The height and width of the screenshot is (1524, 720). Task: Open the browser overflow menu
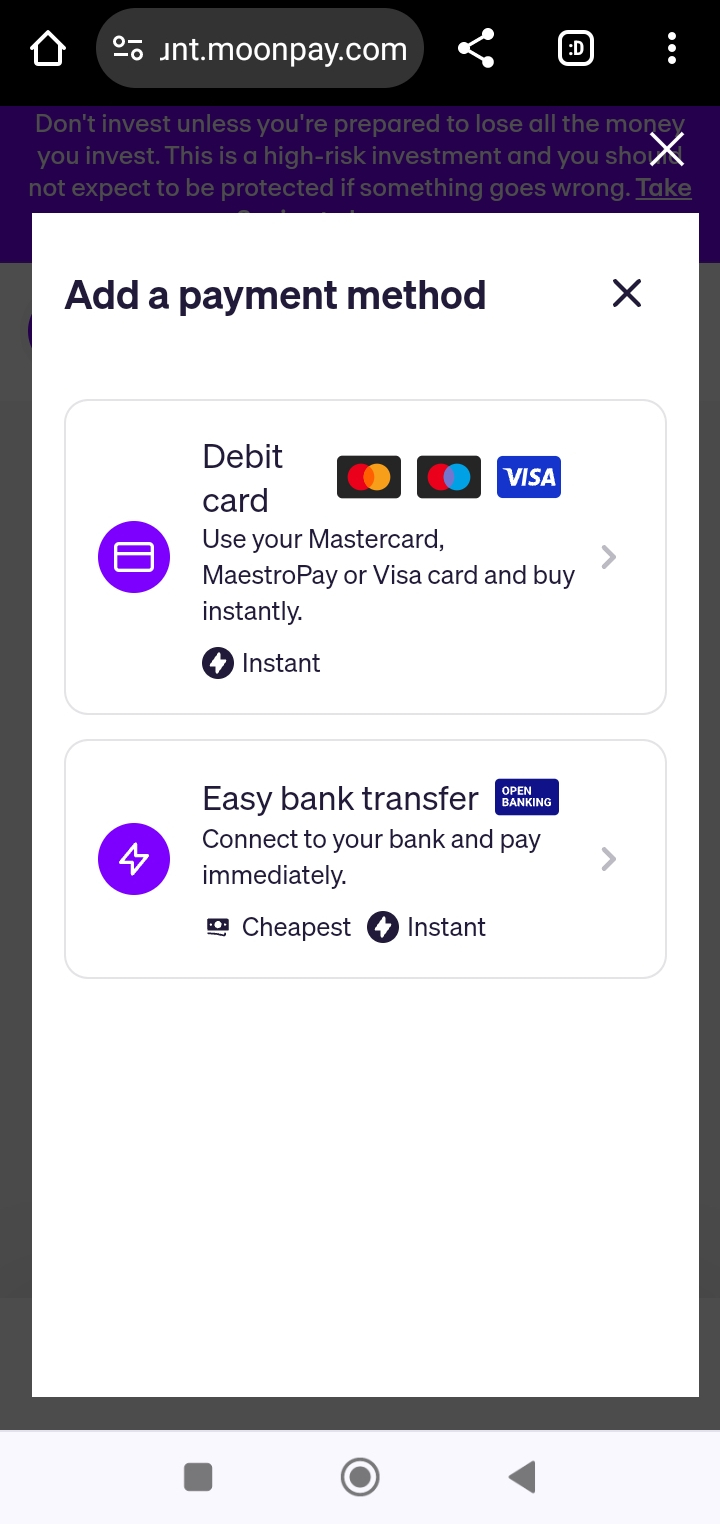(671, 48)
